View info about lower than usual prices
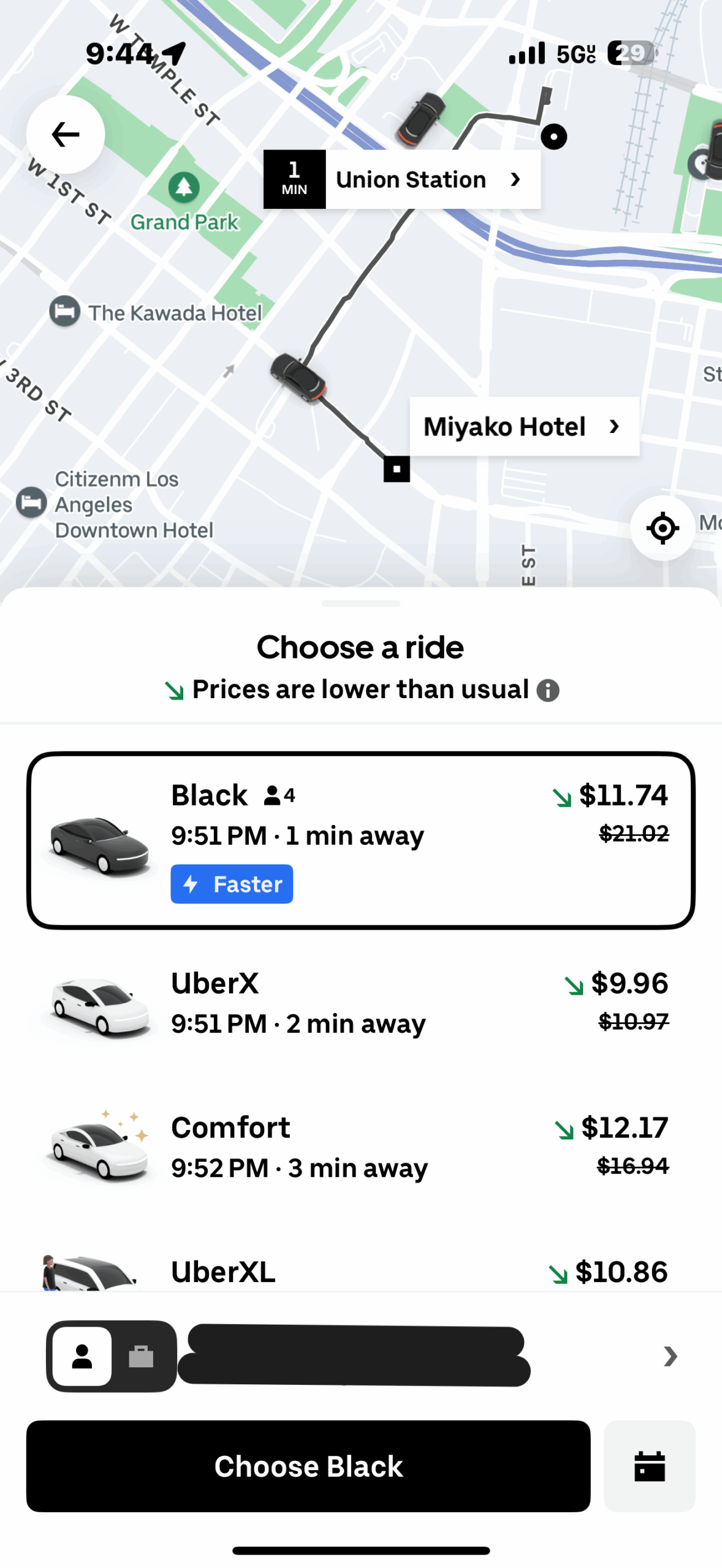Image resolution: width=722 pixels, height=1568 pixels. click(x=548, y=690)
